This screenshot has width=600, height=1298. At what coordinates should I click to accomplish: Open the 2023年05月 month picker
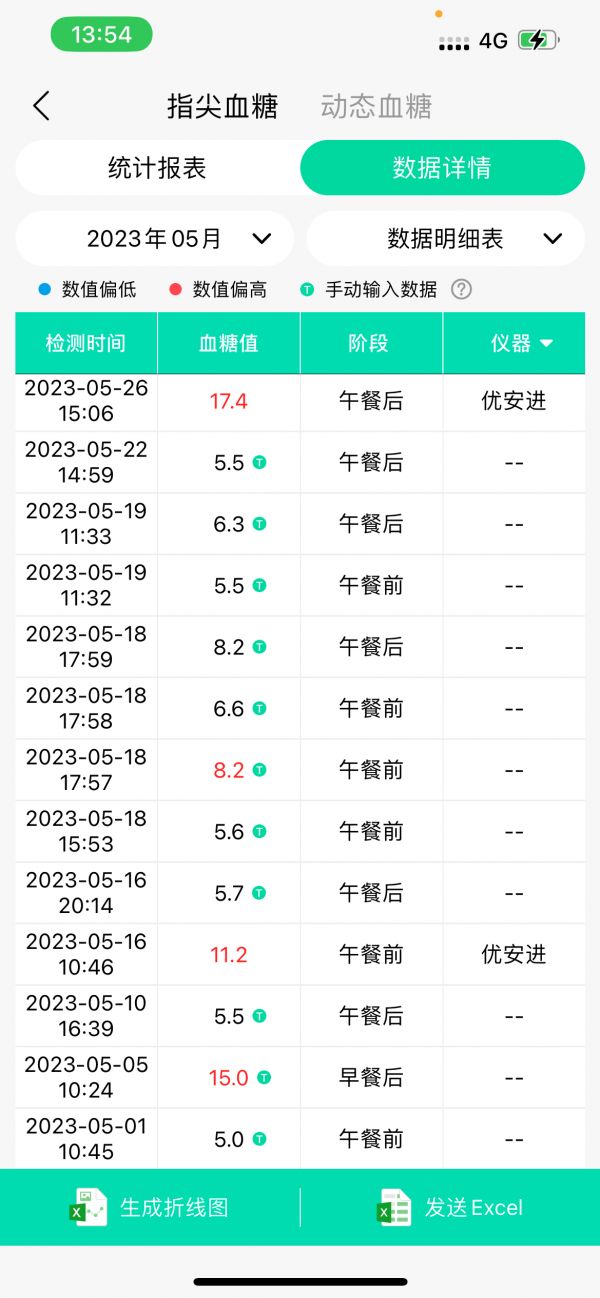155,238
